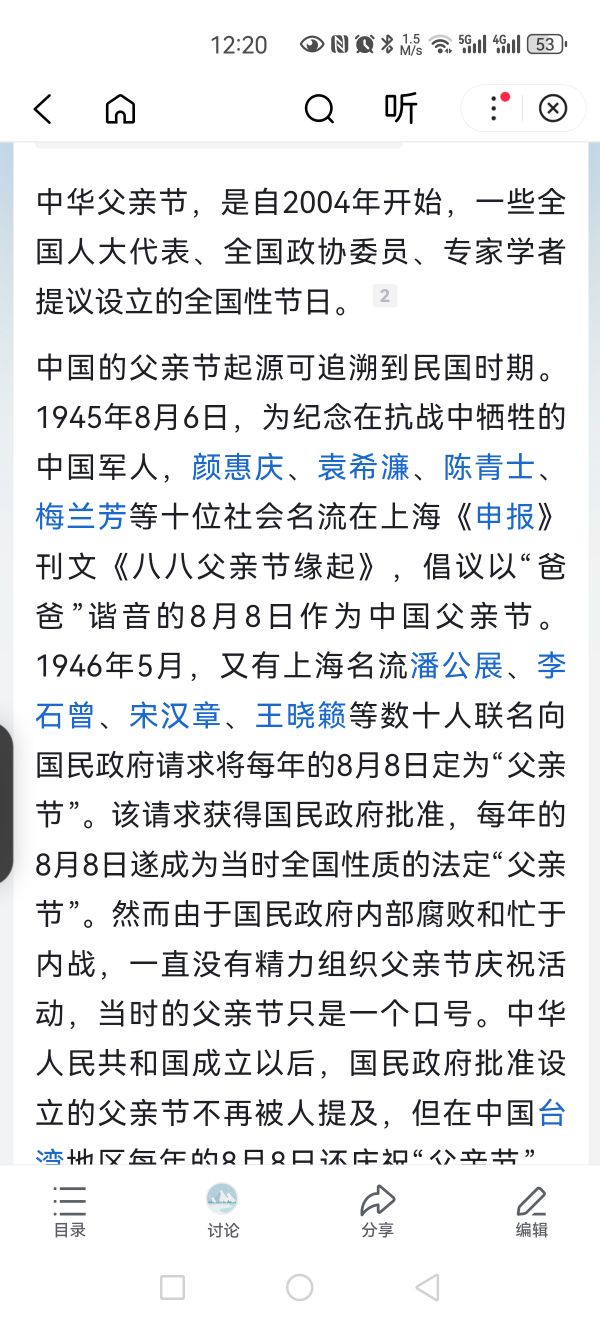Open the 梅兰芳 entry link
600x1320 pixels.
[x=80, y=517]
